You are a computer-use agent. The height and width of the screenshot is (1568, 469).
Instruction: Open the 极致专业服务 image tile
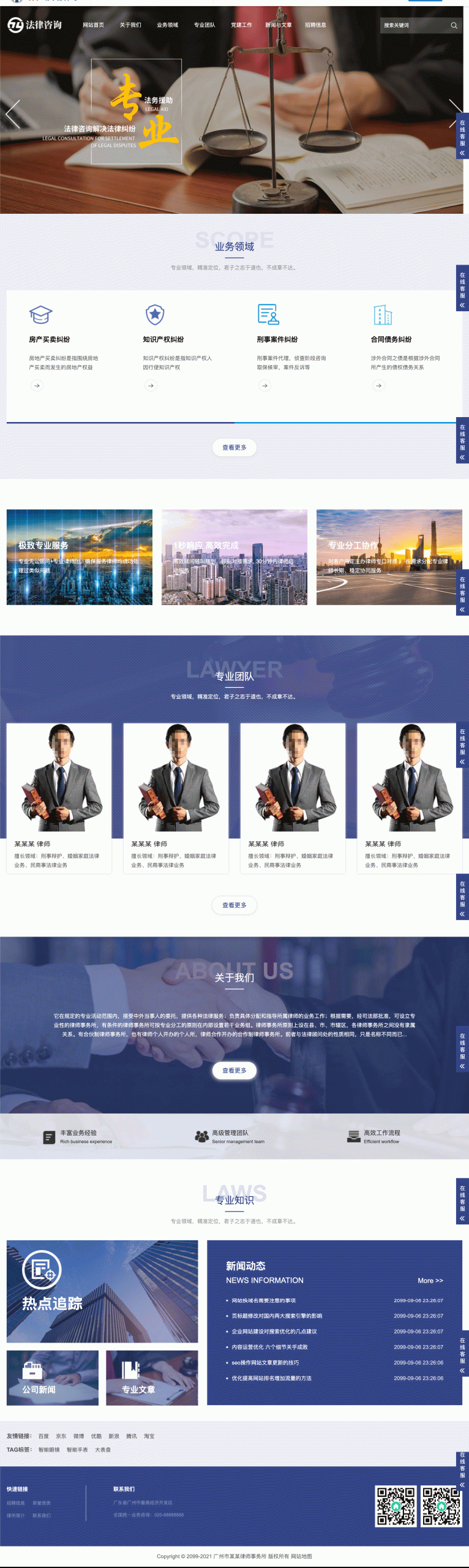coord(80,557)
